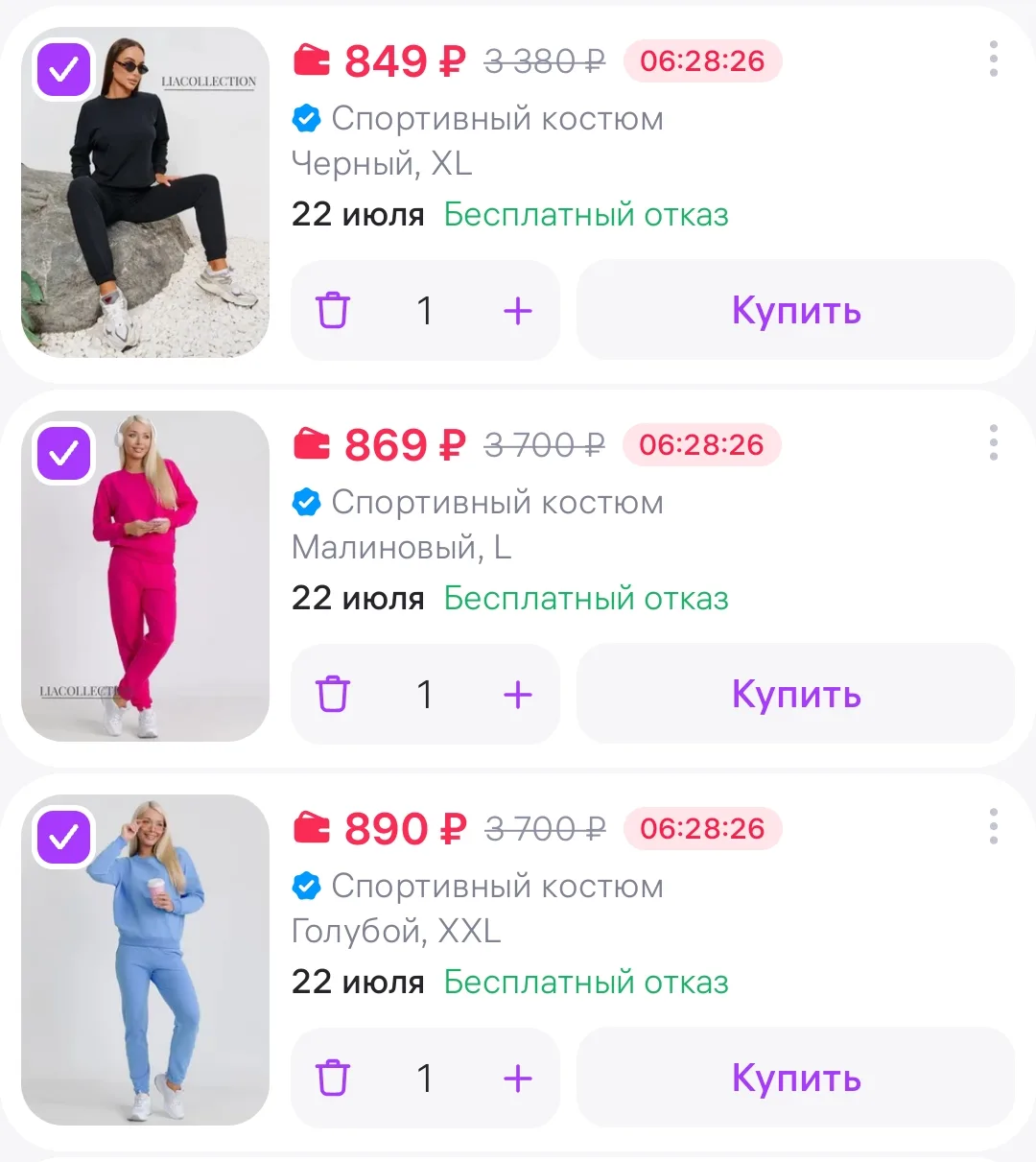
Task: Delete the Голубой XXL tracksuit from cart
Action: pos(333,1079)
